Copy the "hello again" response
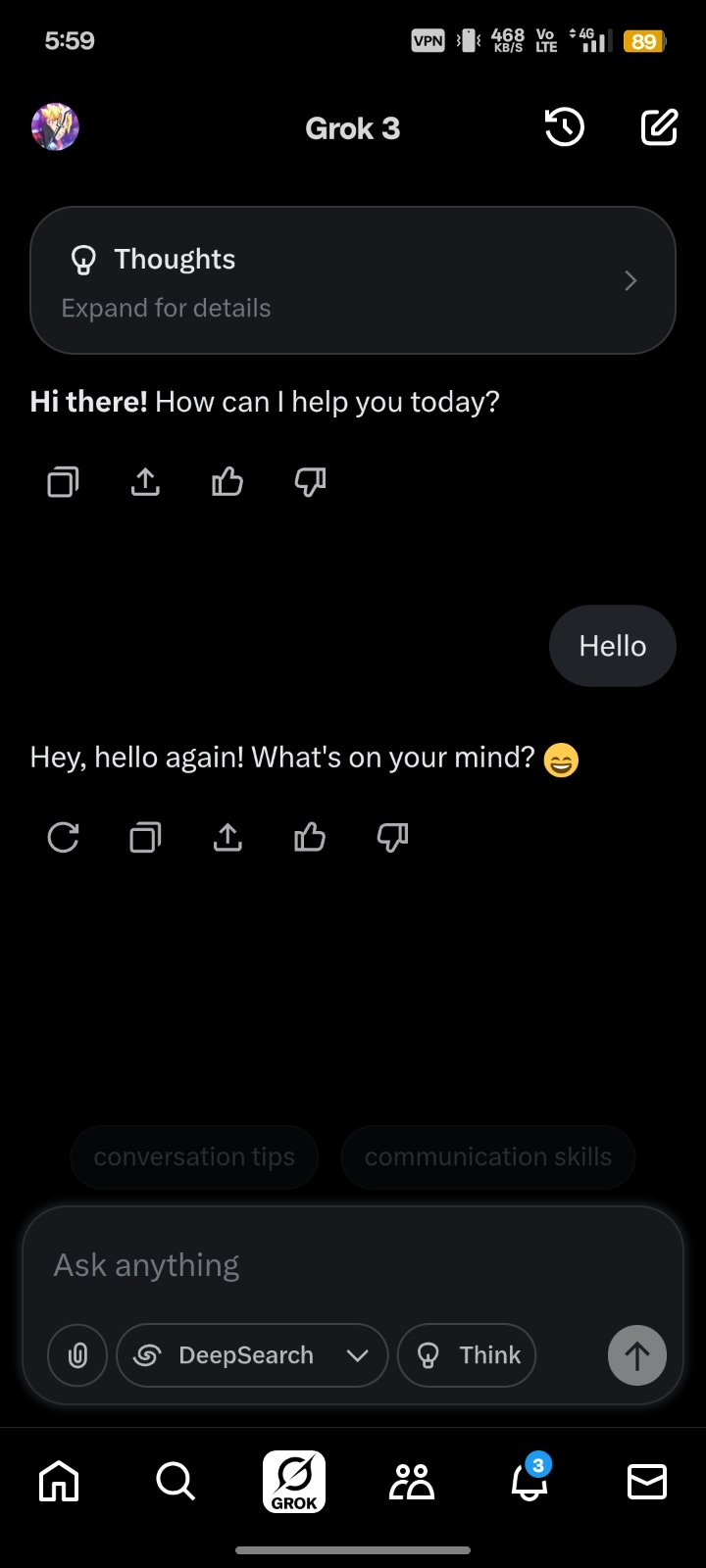 [145, 837]
